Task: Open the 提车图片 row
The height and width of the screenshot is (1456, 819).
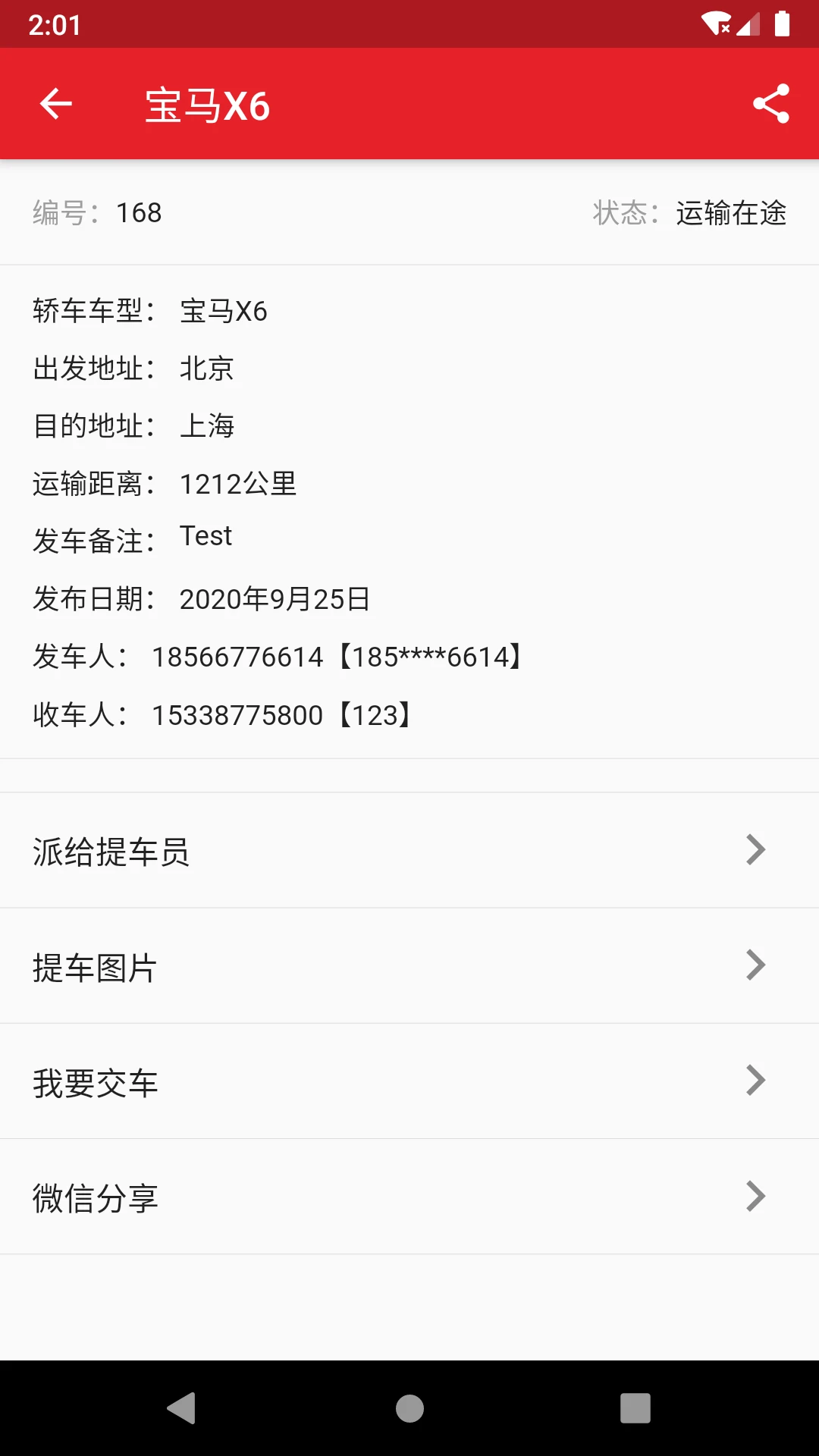Action: [409, 966]
